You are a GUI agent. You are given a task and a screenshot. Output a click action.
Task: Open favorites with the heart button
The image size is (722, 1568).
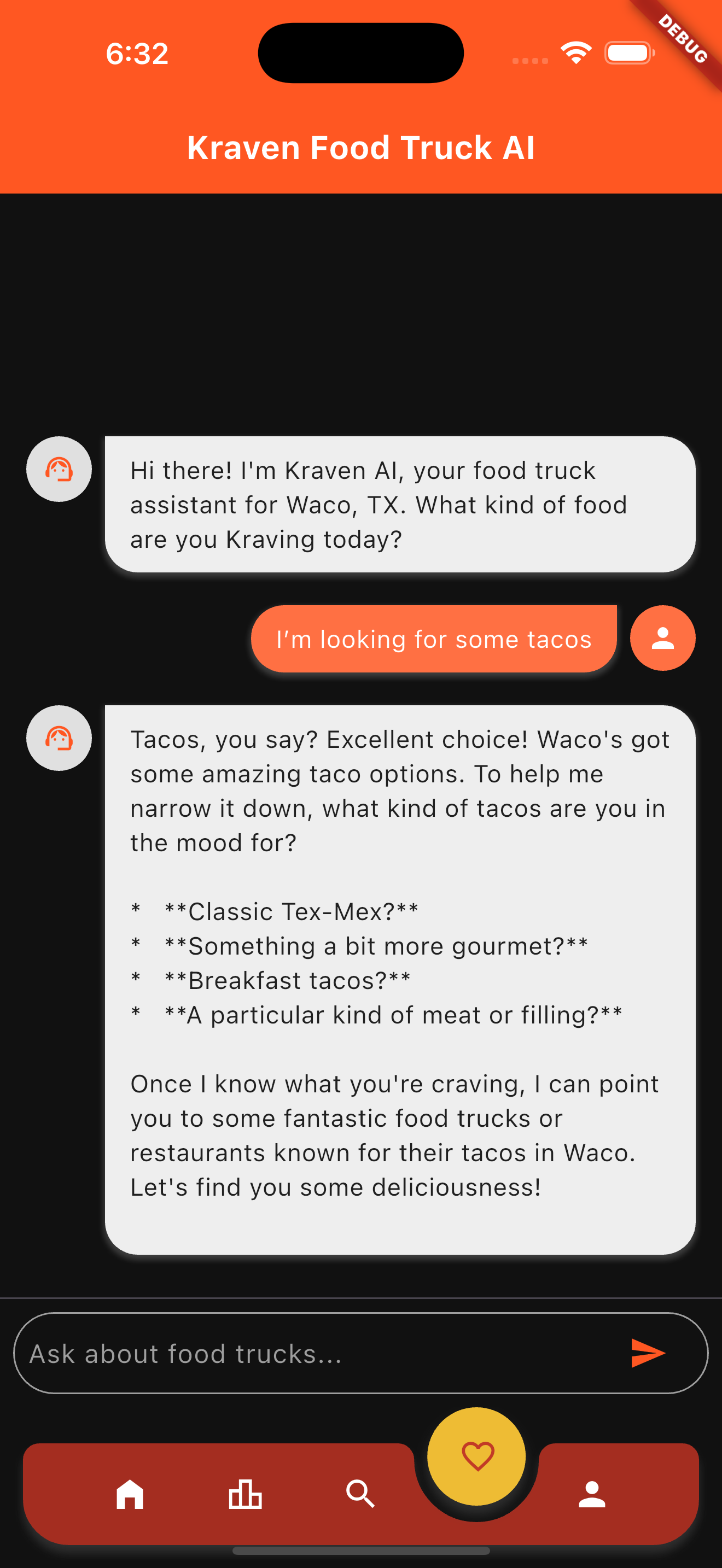coord(476,1456)
